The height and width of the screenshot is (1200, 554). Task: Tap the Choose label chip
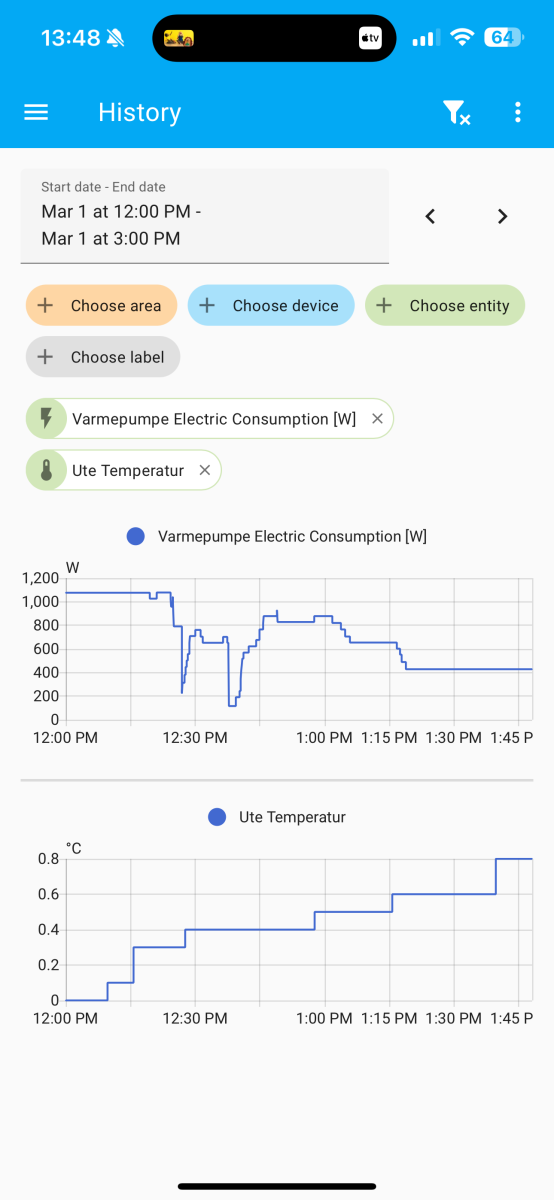click(x=103, y=357)
